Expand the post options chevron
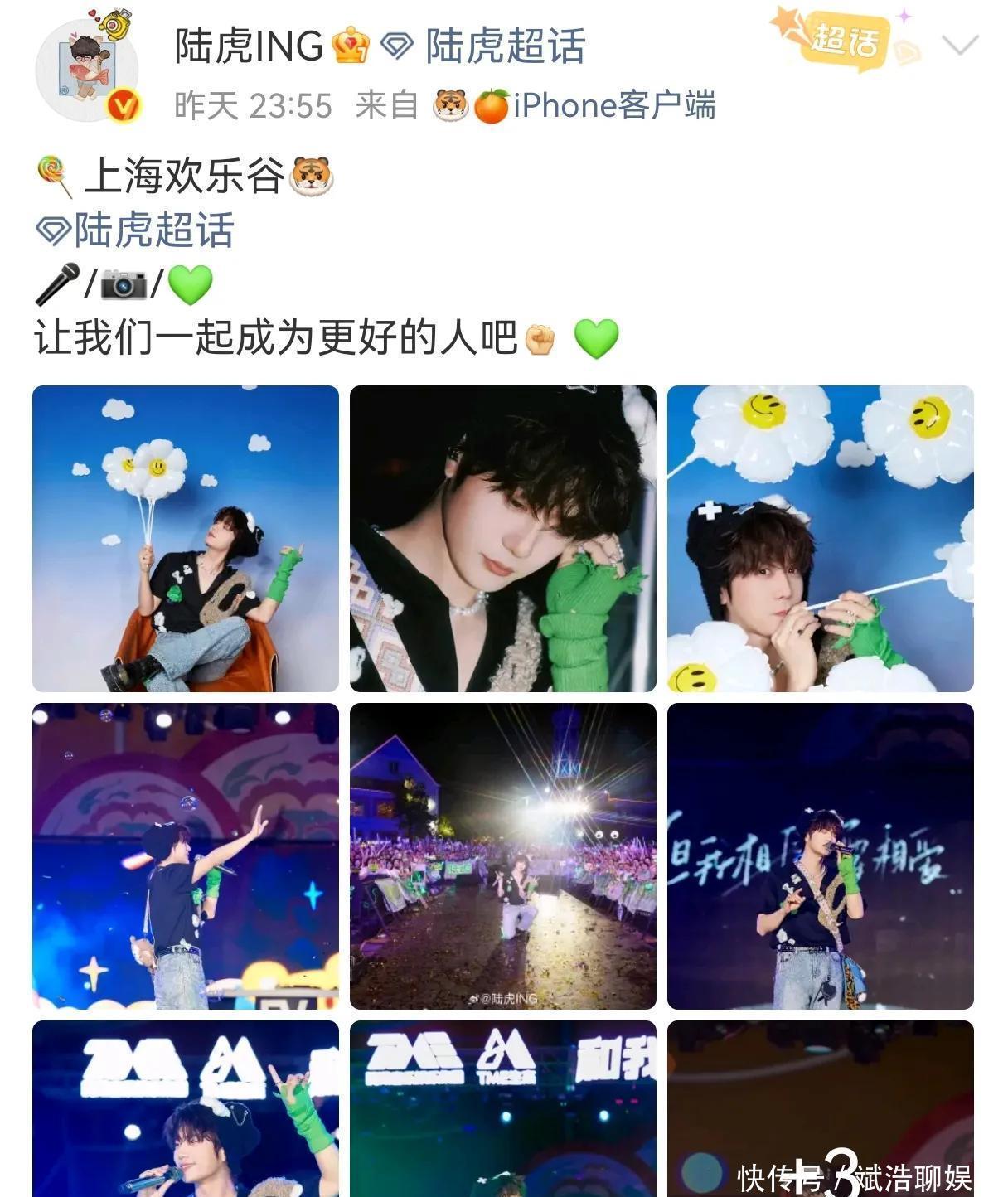The height and width of the screenshot is (1197, 1008). click(960, 45)
